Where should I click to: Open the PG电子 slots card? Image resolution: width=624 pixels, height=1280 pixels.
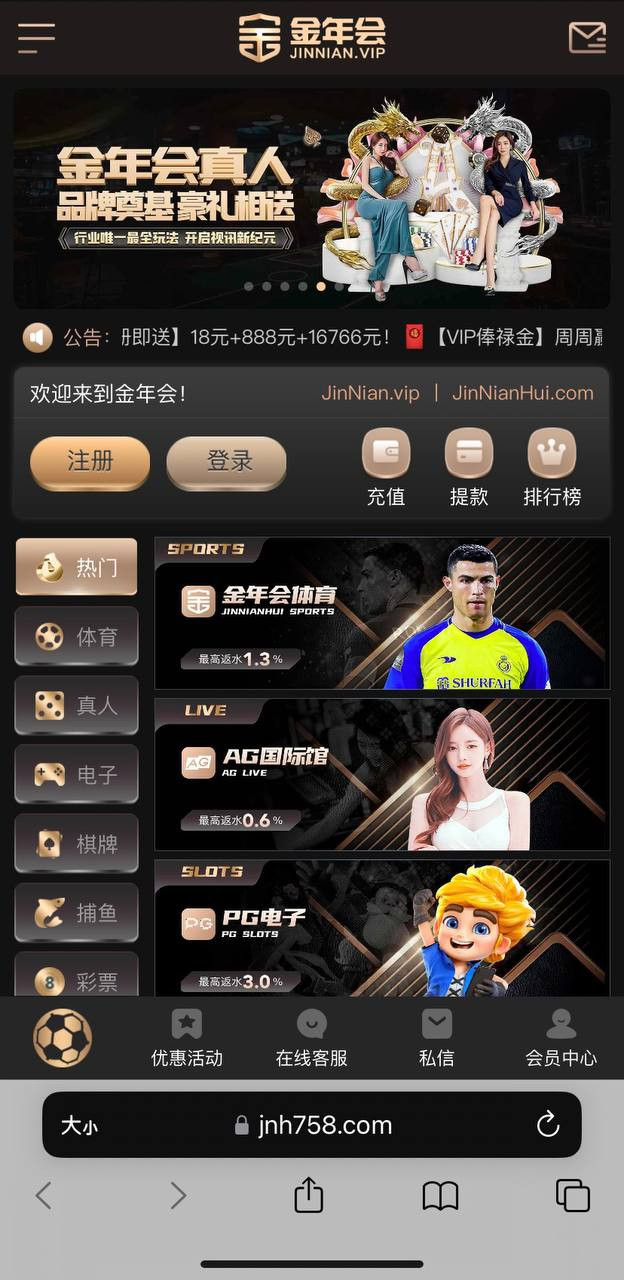click(x=381, y=928)
